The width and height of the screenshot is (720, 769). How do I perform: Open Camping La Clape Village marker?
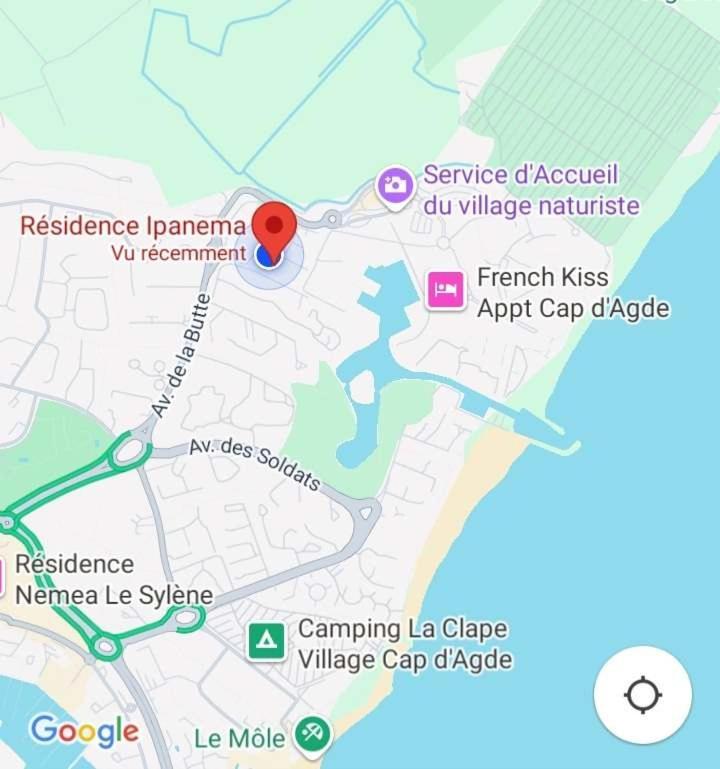[266, 641]
